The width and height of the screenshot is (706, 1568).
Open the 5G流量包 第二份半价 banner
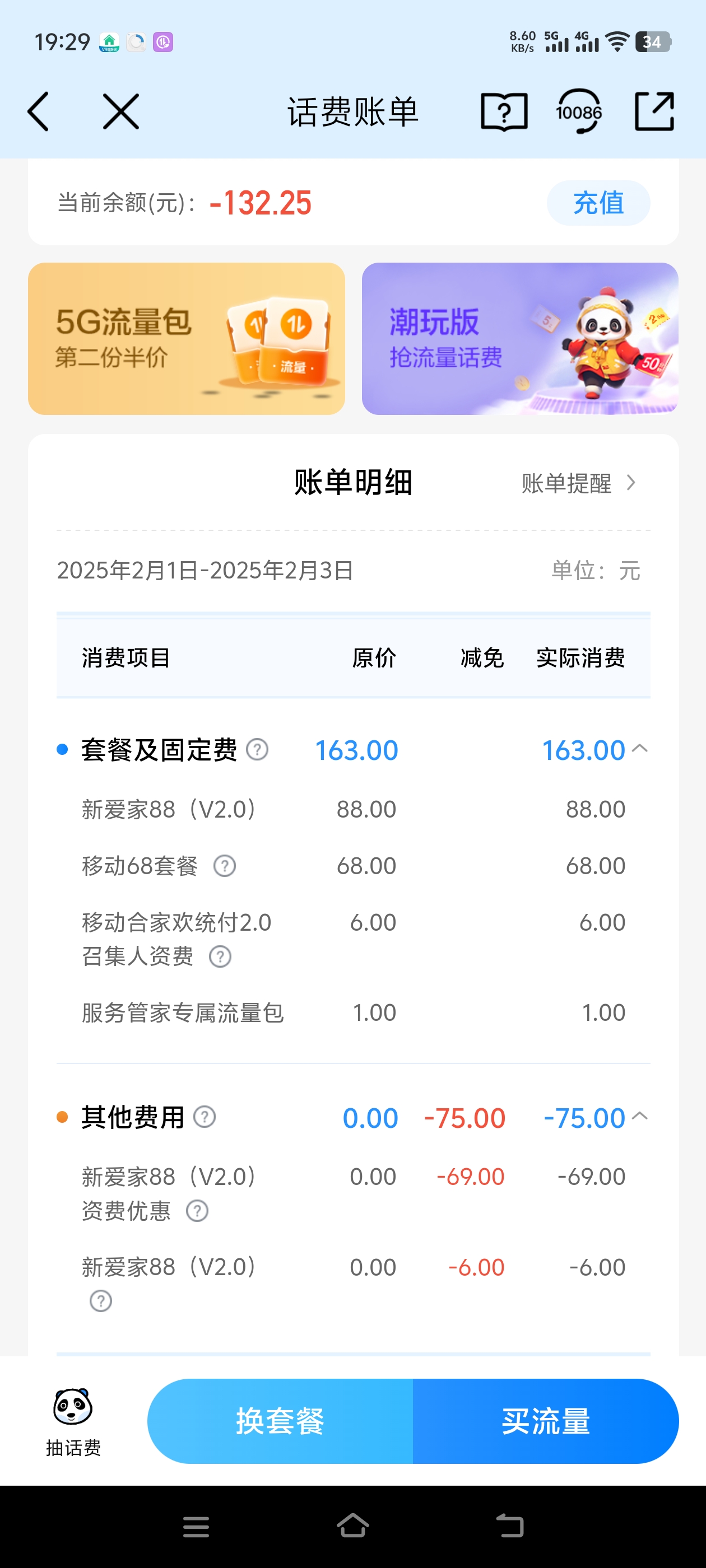tap(187, 339)
